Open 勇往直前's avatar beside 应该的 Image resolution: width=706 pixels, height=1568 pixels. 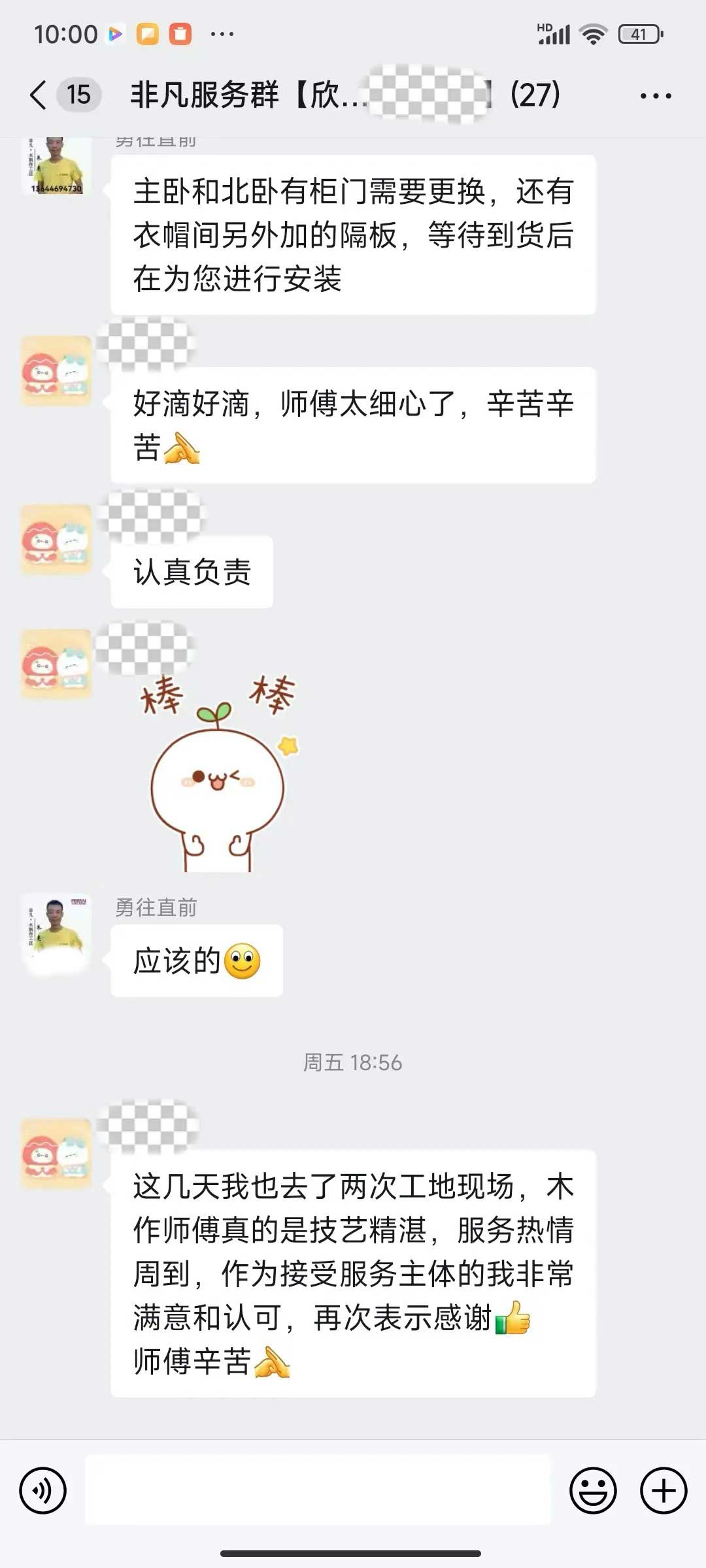[x=56, y=929]
